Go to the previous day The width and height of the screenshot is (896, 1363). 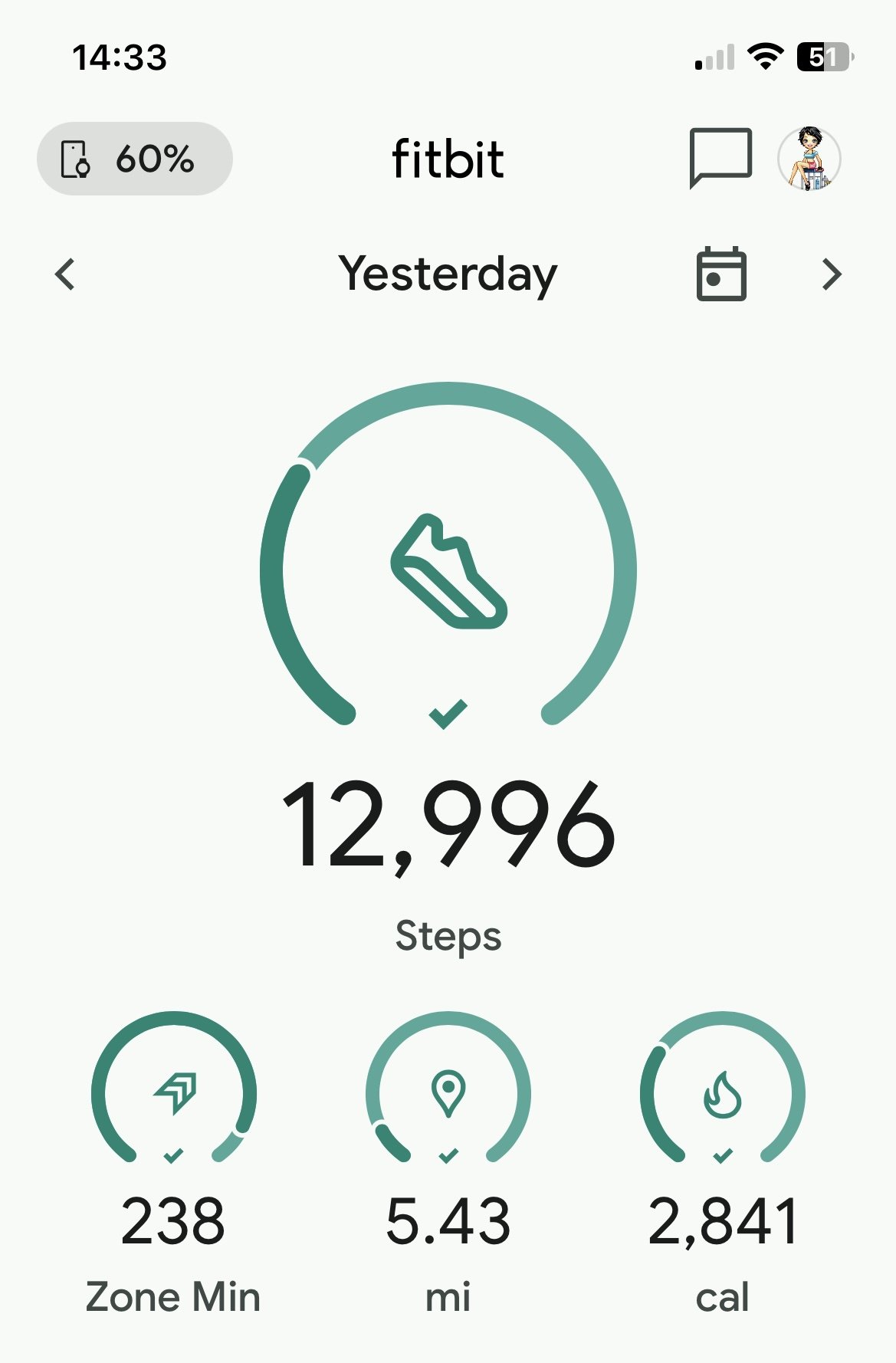[x=66, y=274]
